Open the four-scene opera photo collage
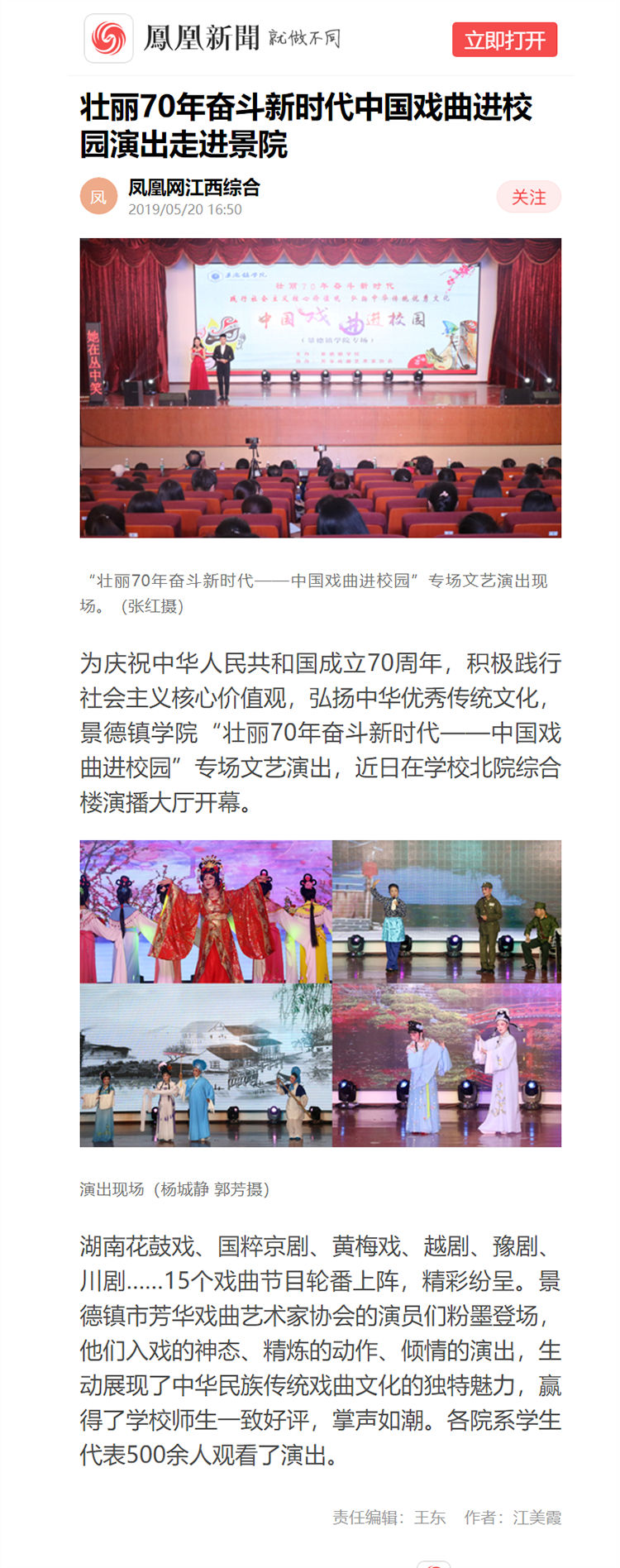 pyautogui.click(x=320, y=993)
